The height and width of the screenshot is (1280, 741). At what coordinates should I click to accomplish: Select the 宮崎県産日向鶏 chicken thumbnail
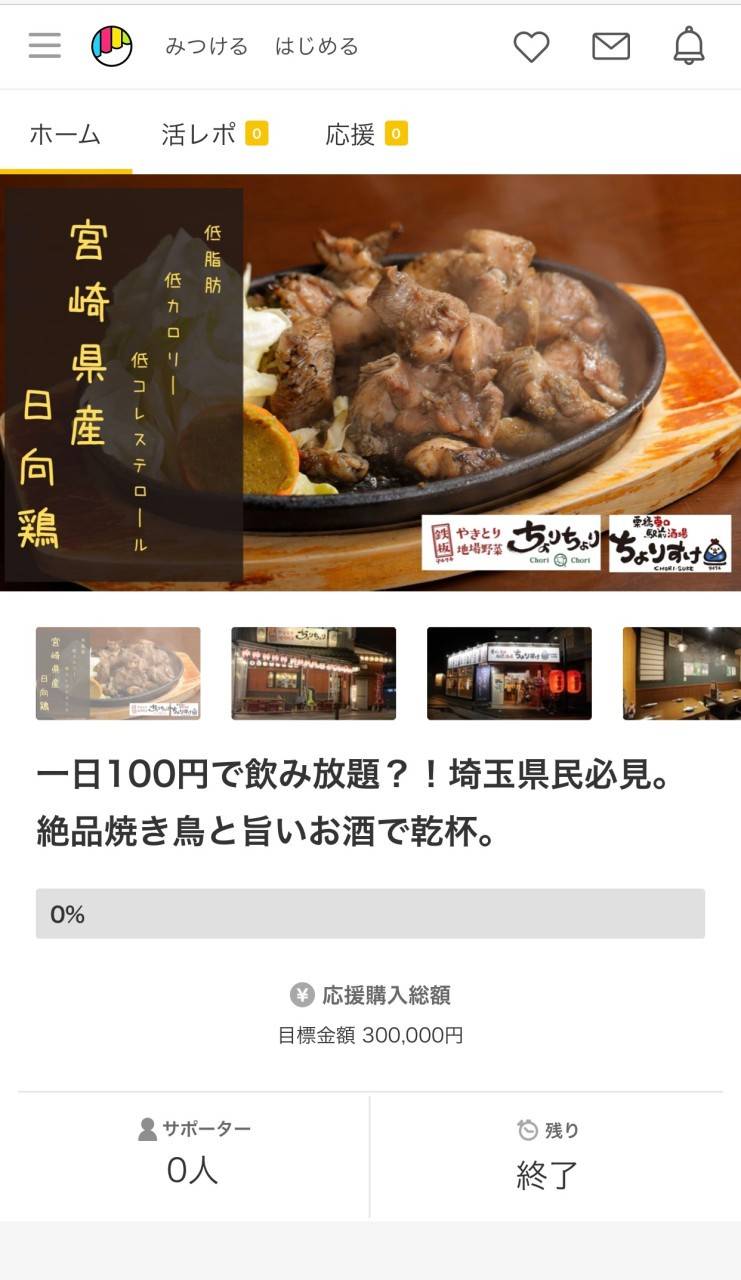pyautogui.click(x=118, y=673)
